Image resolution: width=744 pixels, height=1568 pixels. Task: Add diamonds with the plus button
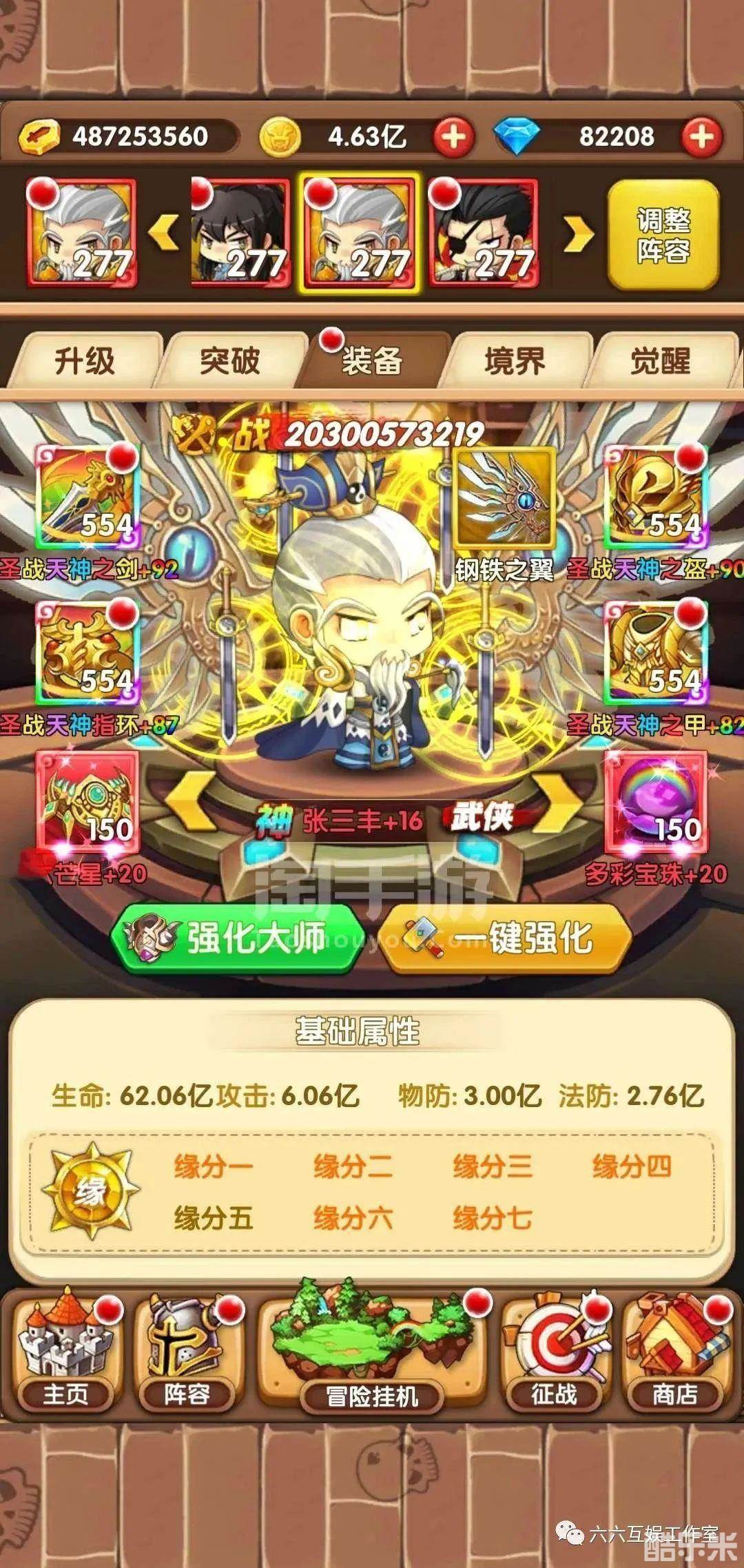pos(701,136)
